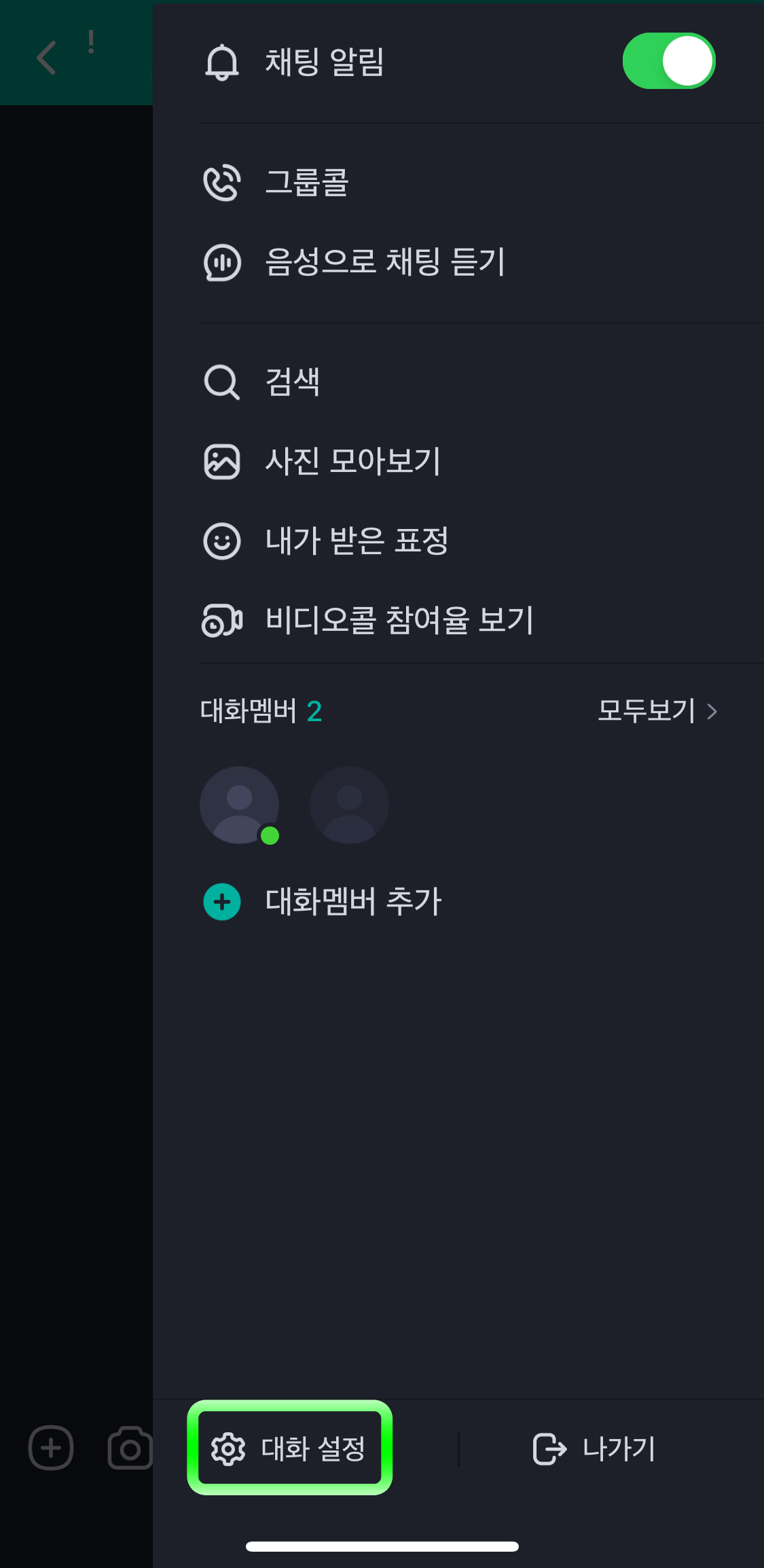
Task: Click the 대화멤버 2 member count label
Action: pyautogui.click(x=261, y=711)
